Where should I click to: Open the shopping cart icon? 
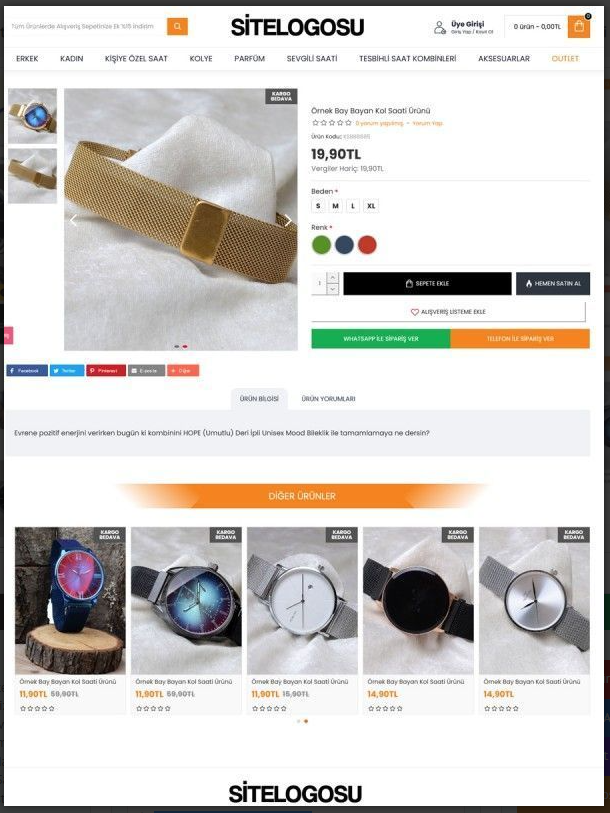coord(578,27)
